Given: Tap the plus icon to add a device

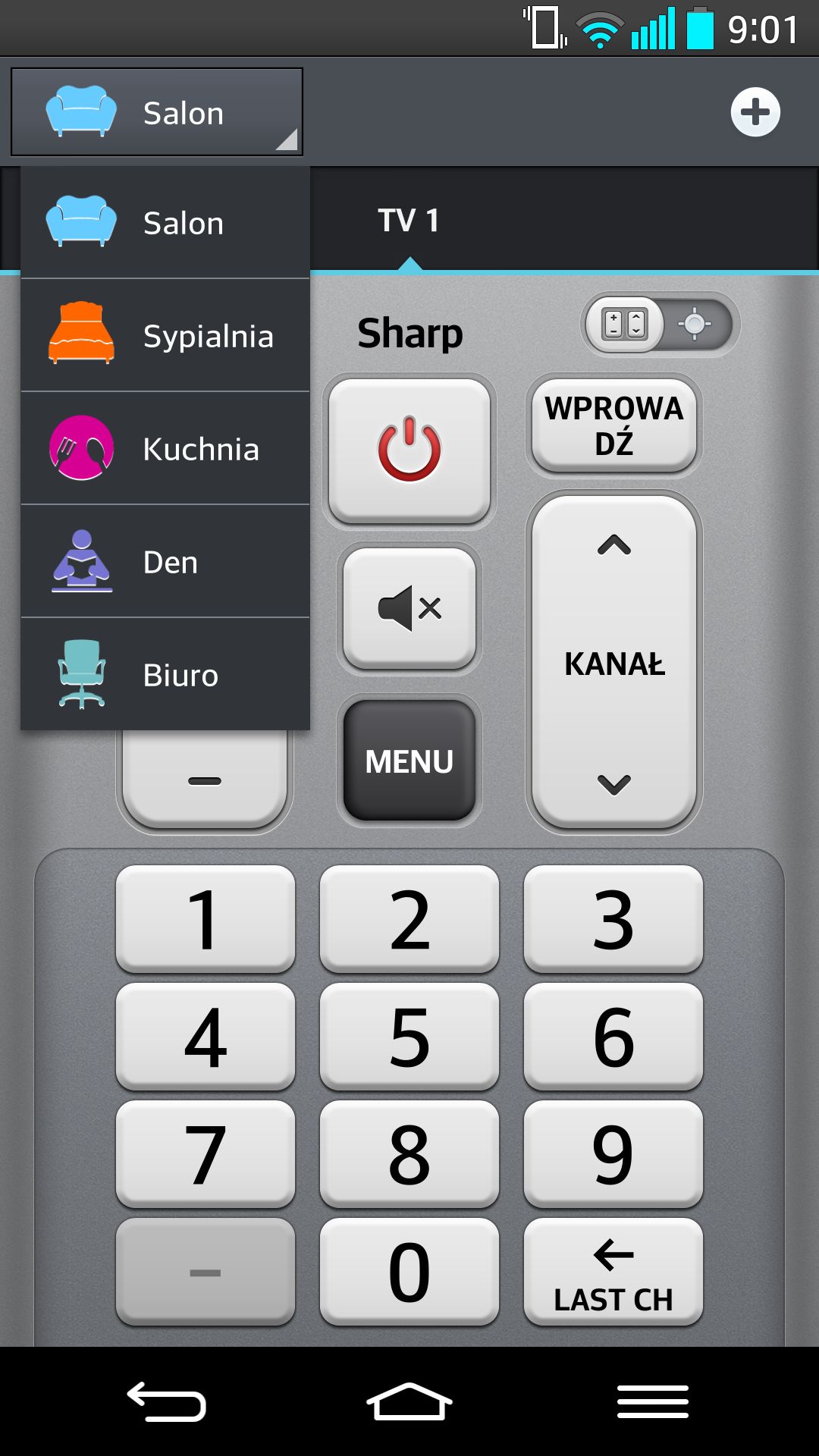Looking at the screenshot, I should (755, 112).
